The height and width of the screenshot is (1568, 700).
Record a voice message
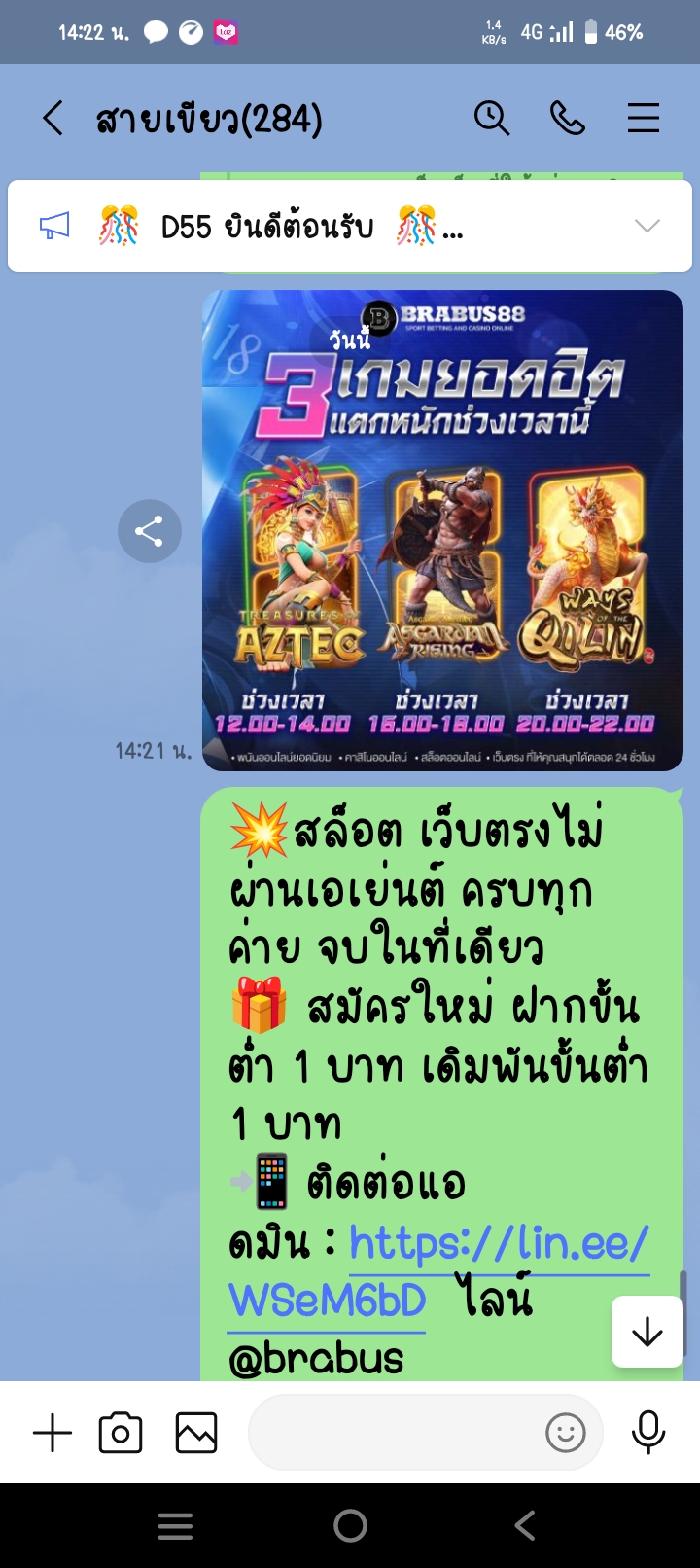(x=648, y=1433)
